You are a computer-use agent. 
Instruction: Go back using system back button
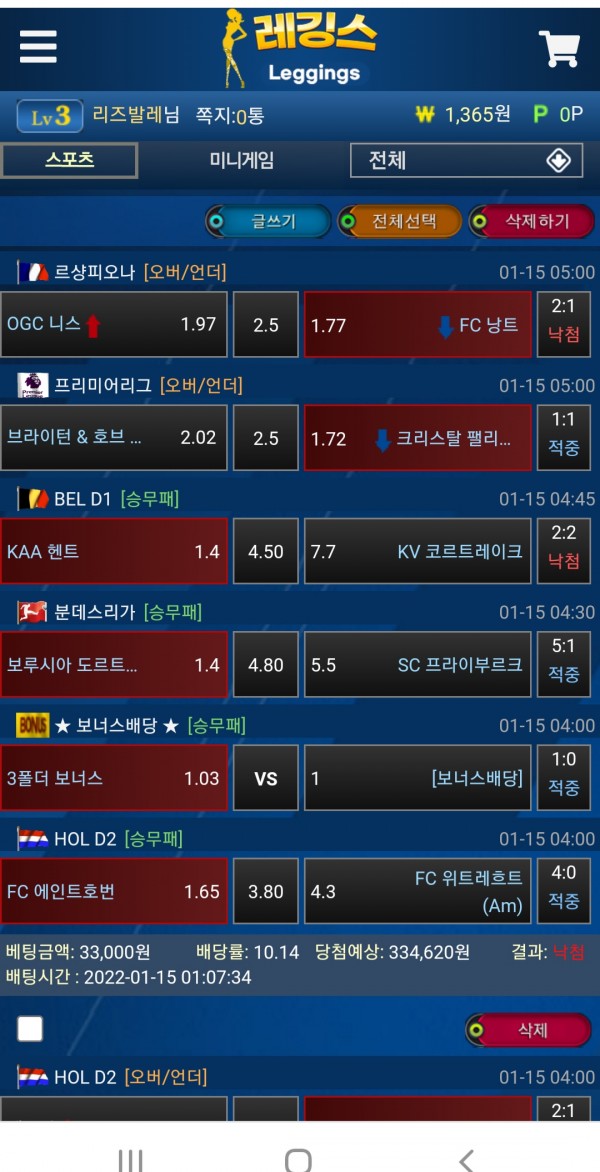pyautogui.click(x=466, y=1158)
